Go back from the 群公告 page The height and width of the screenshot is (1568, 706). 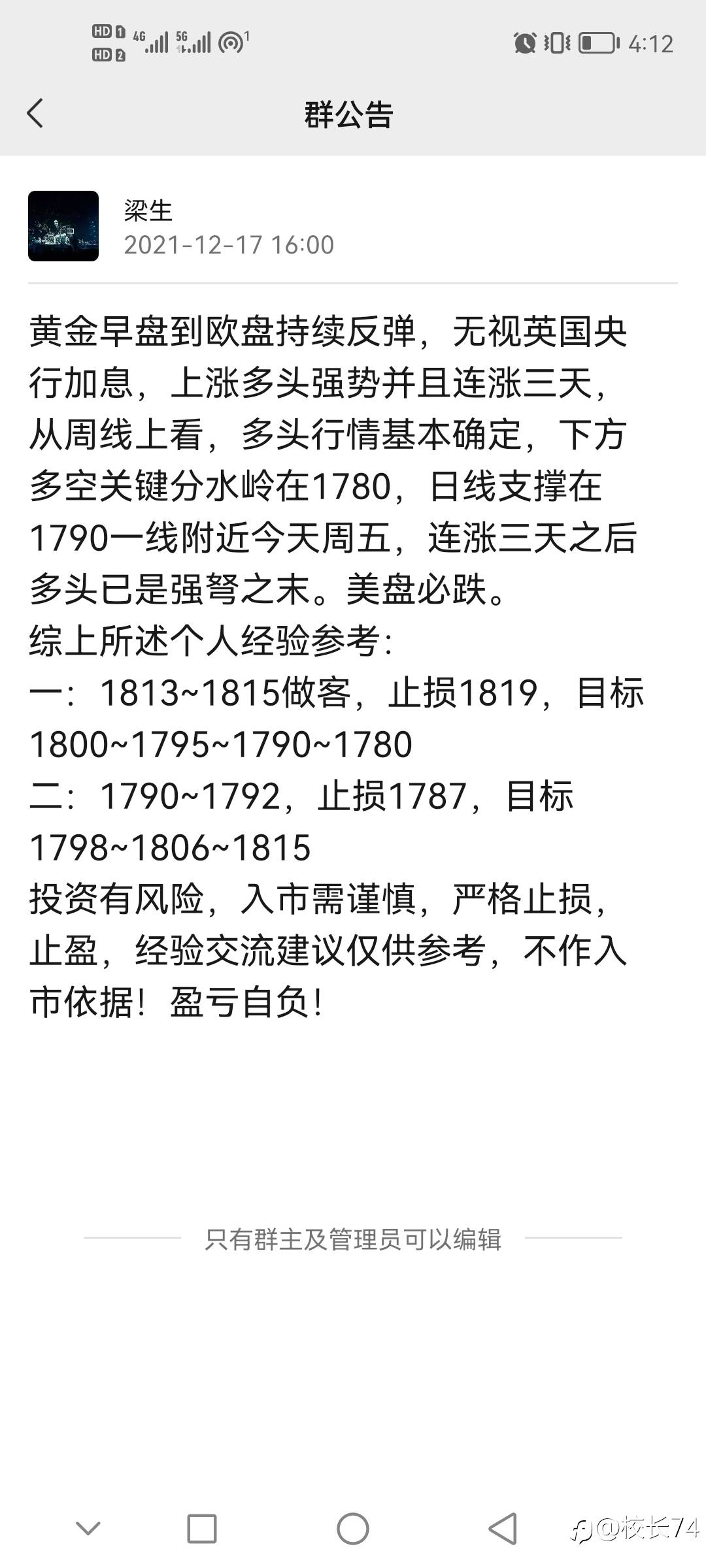35,114
